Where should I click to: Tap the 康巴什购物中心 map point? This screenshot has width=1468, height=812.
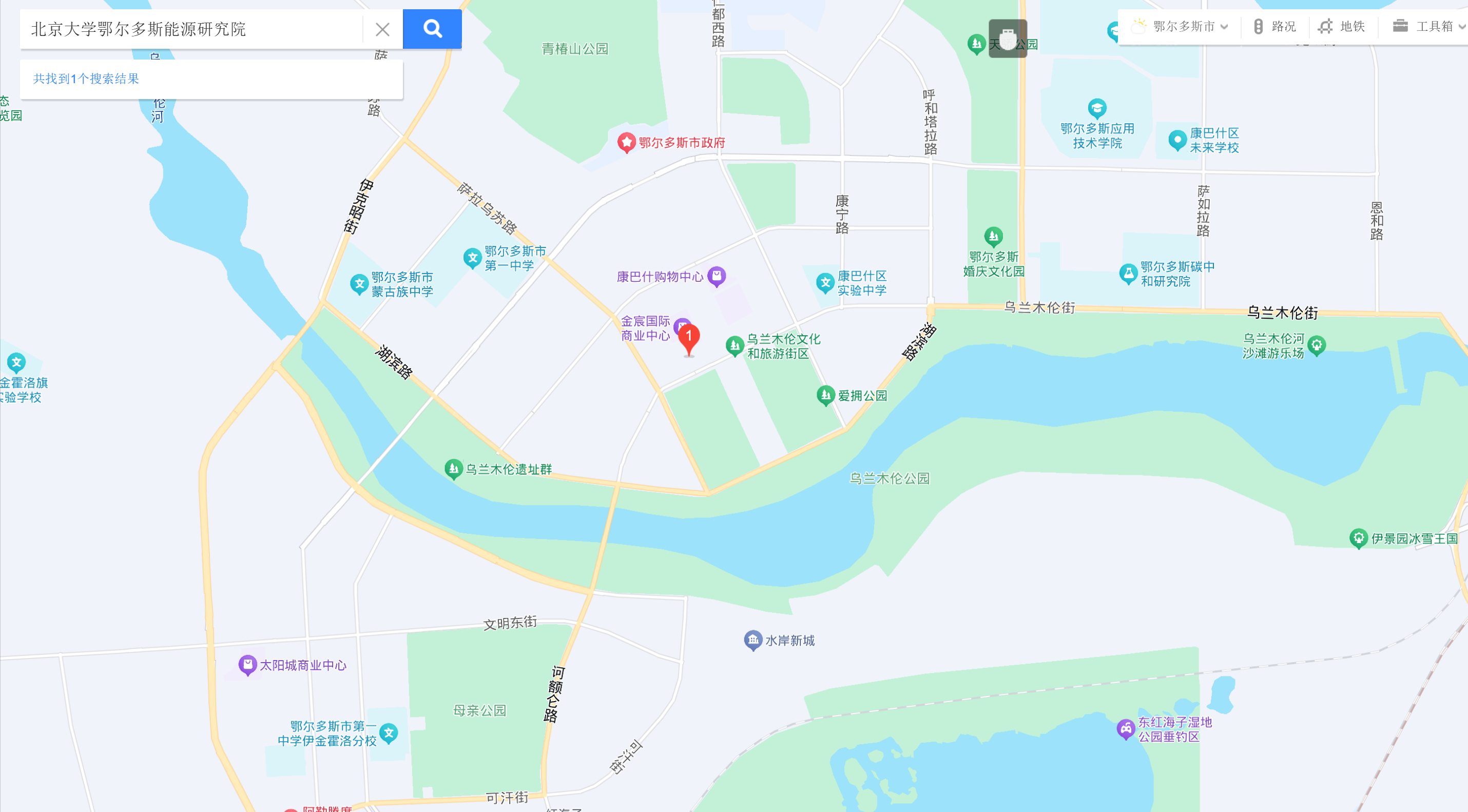click(x=717, y=276)
